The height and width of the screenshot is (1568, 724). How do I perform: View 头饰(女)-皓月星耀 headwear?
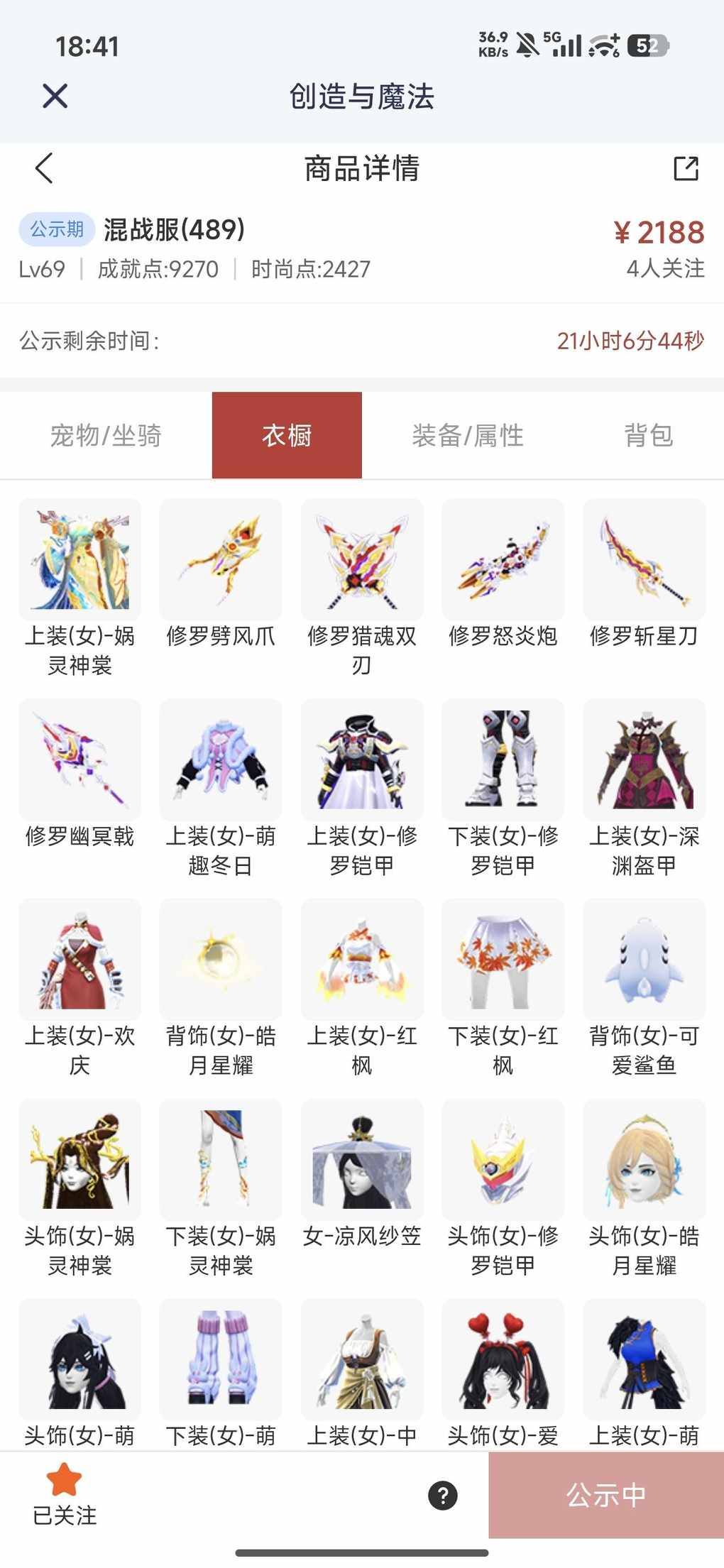(x=644, y=1161)
